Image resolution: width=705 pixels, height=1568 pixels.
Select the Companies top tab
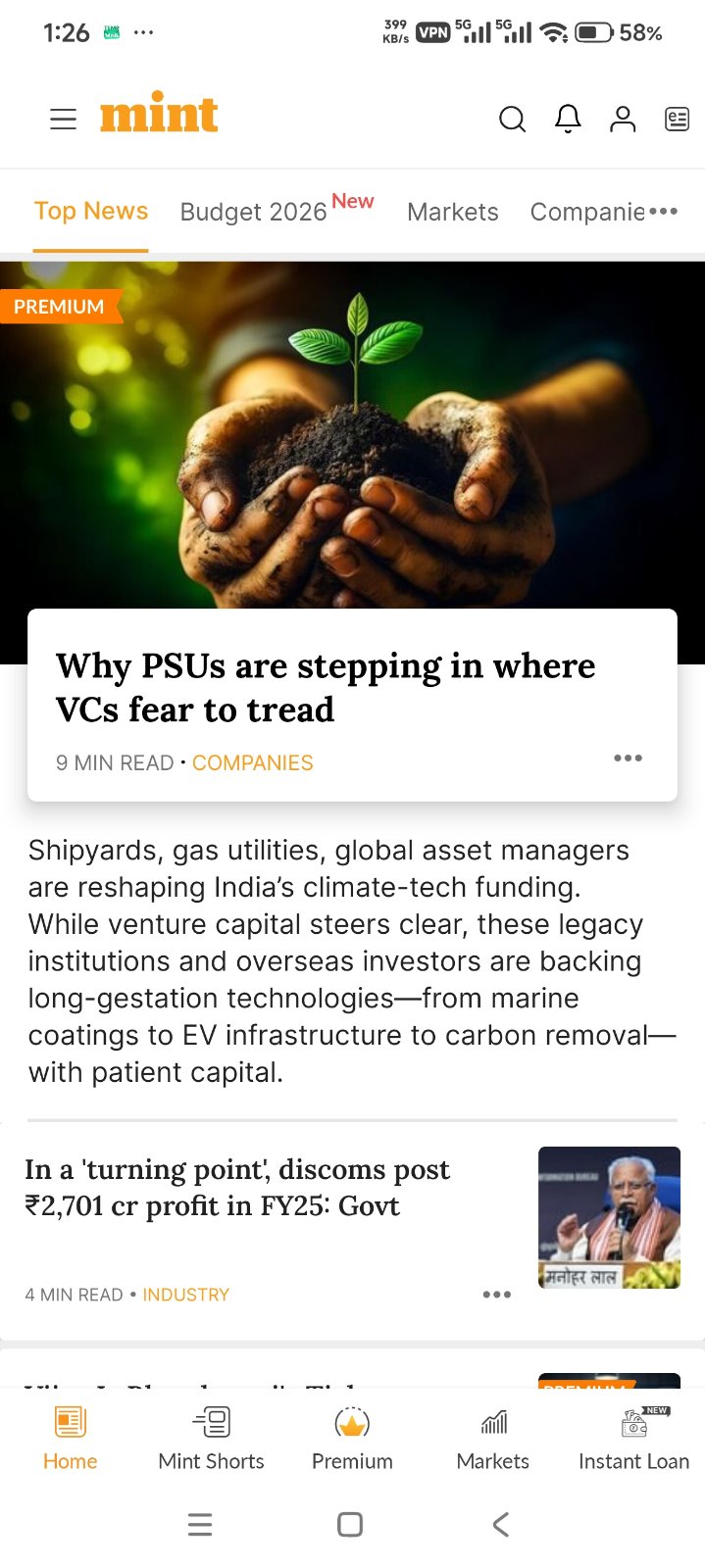click(x=586, y=212)
